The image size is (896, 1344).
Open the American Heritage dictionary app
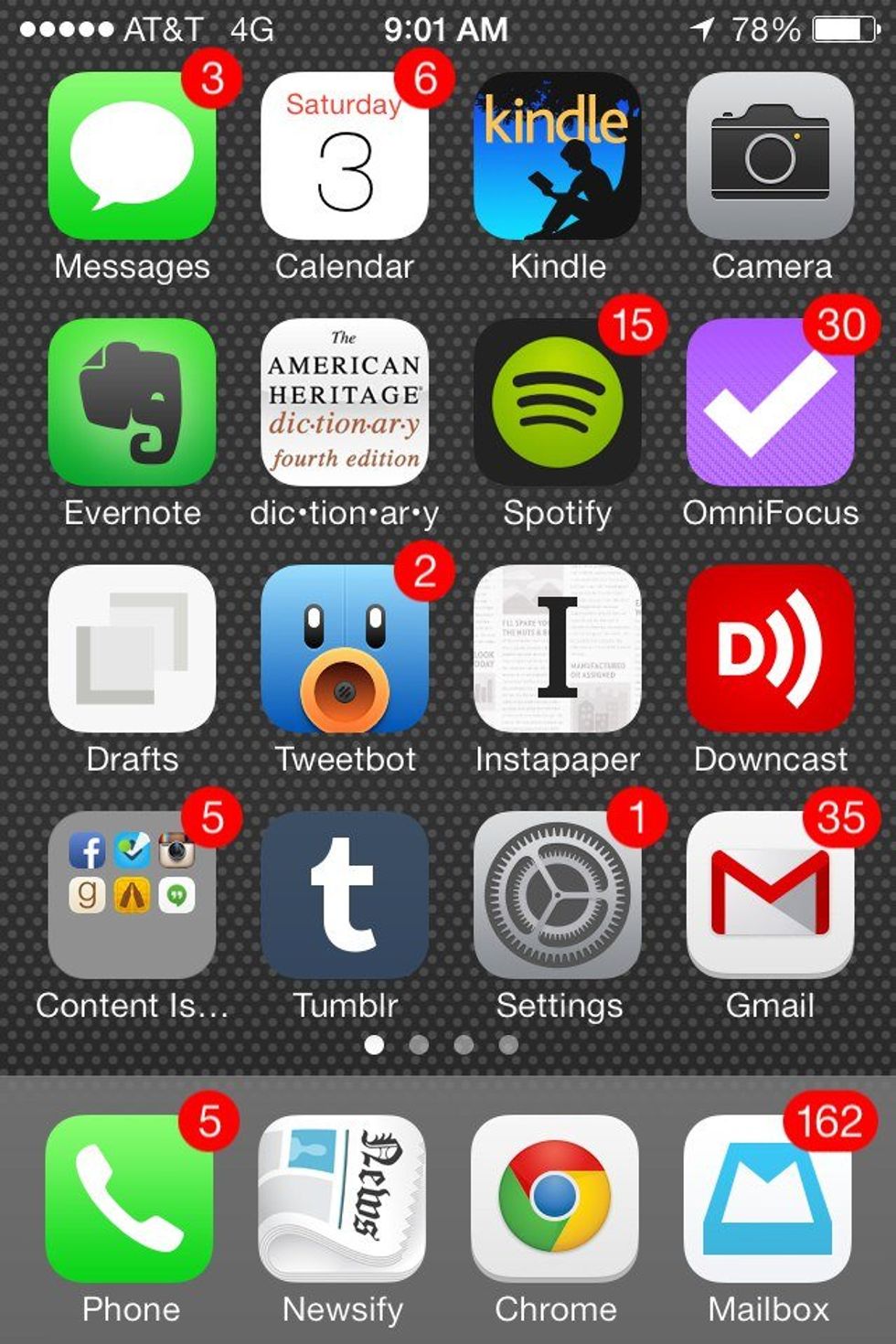(x=345, y=402)
